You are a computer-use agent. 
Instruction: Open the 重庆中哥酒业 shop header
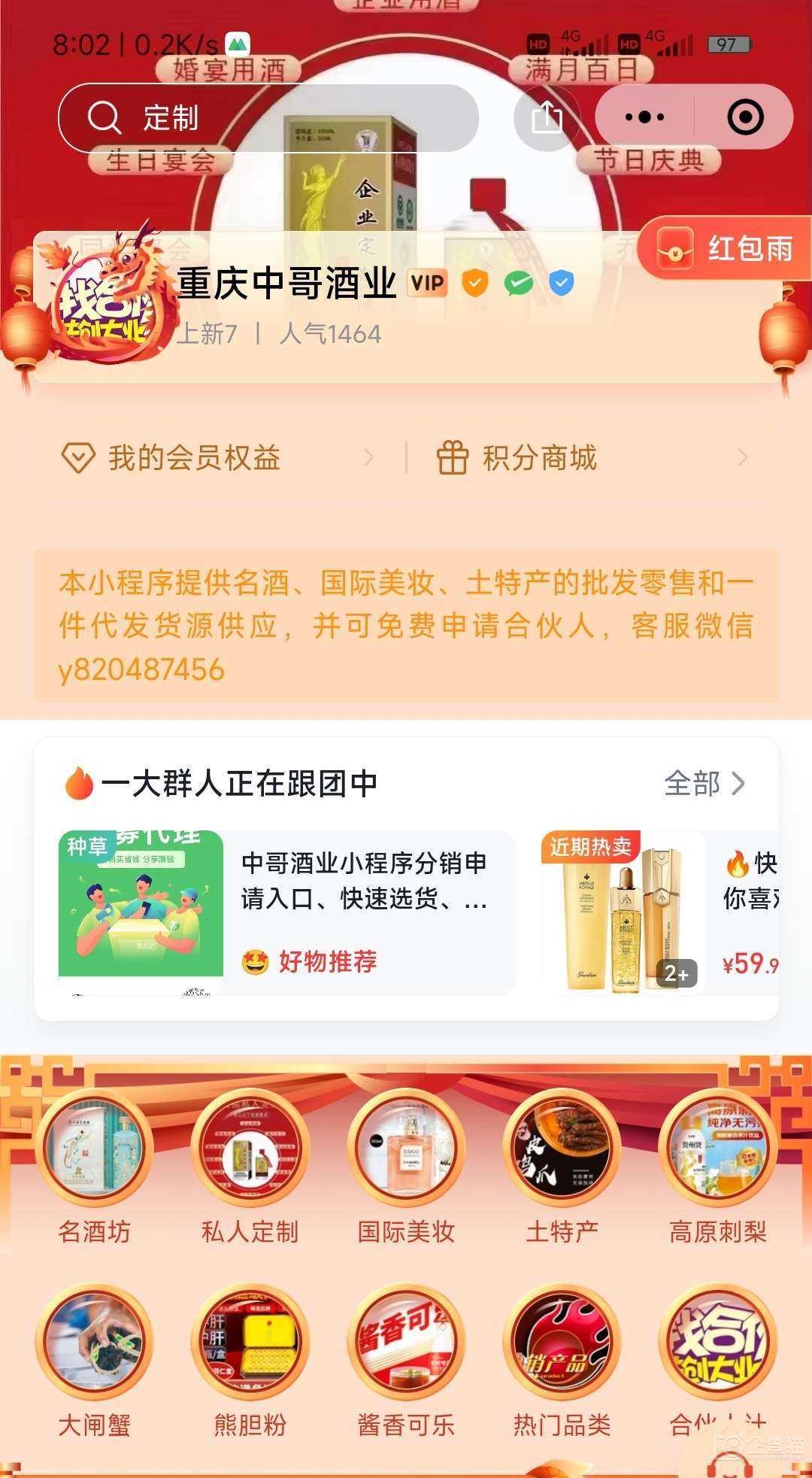coord(286,284)
